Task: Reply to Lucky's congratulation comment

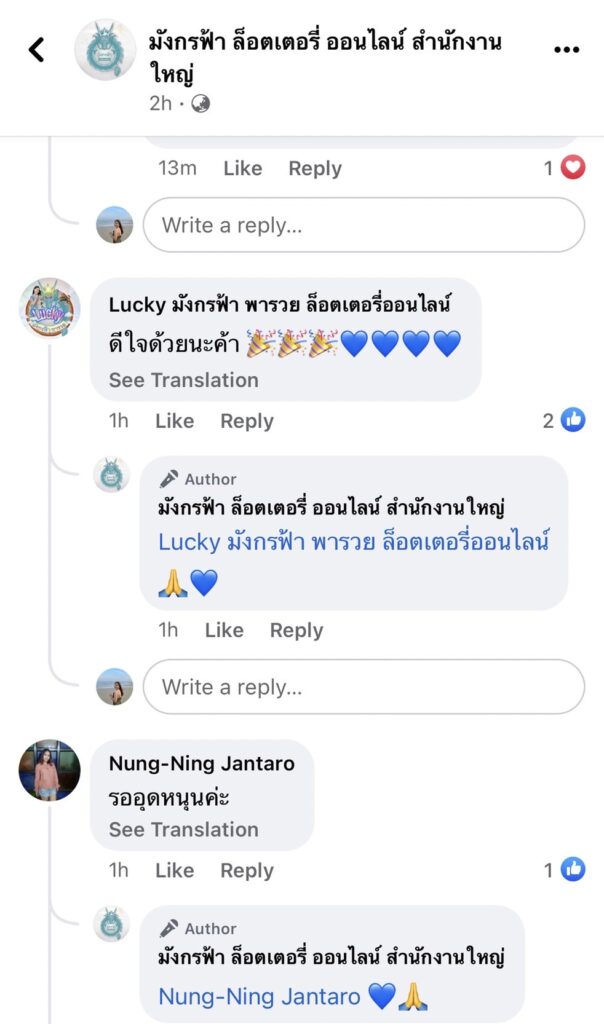Action: pos(247,421)
